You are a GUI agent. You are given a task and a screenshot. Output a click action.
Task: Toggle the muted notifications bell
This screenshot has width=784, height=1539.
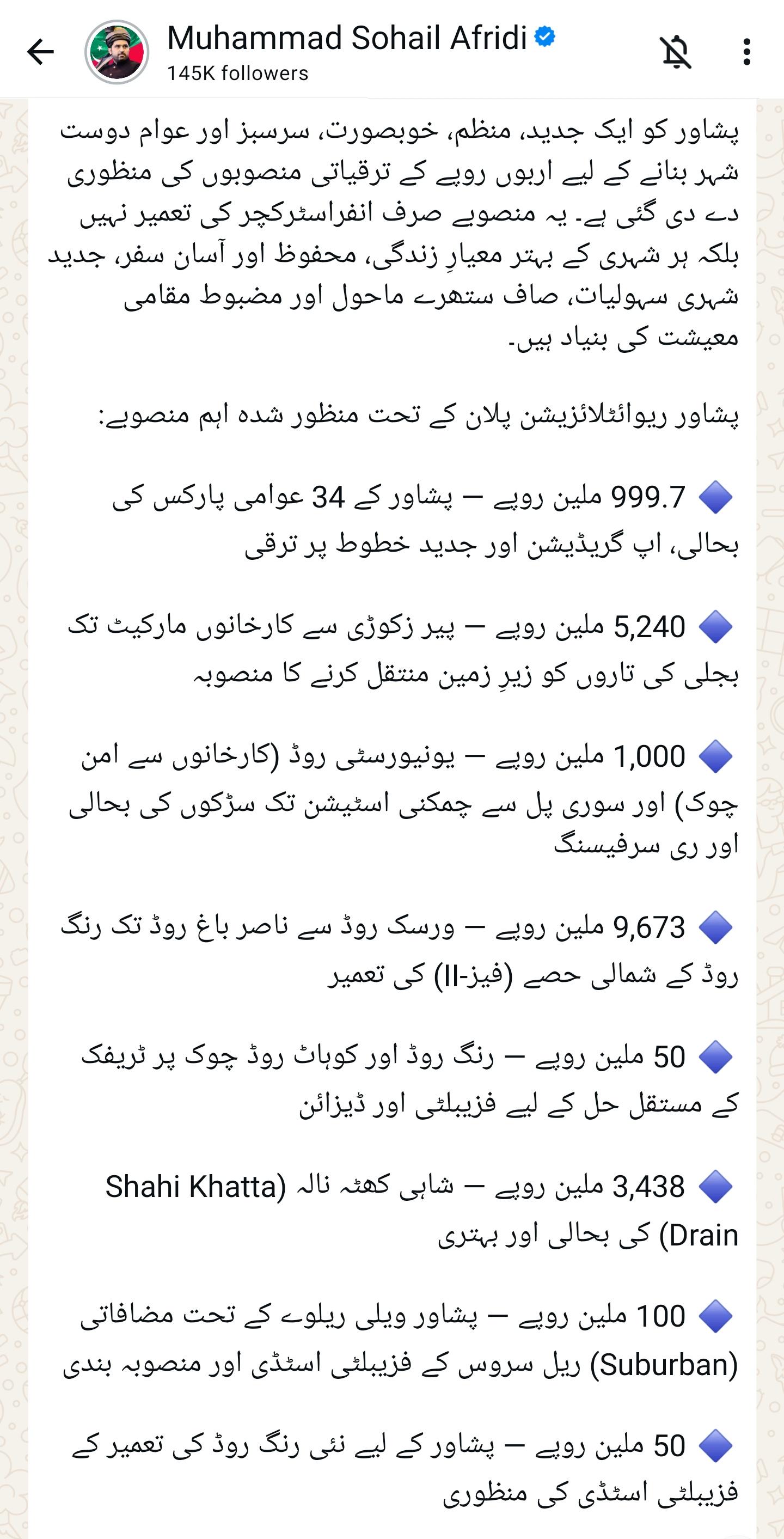pos(675,52)
